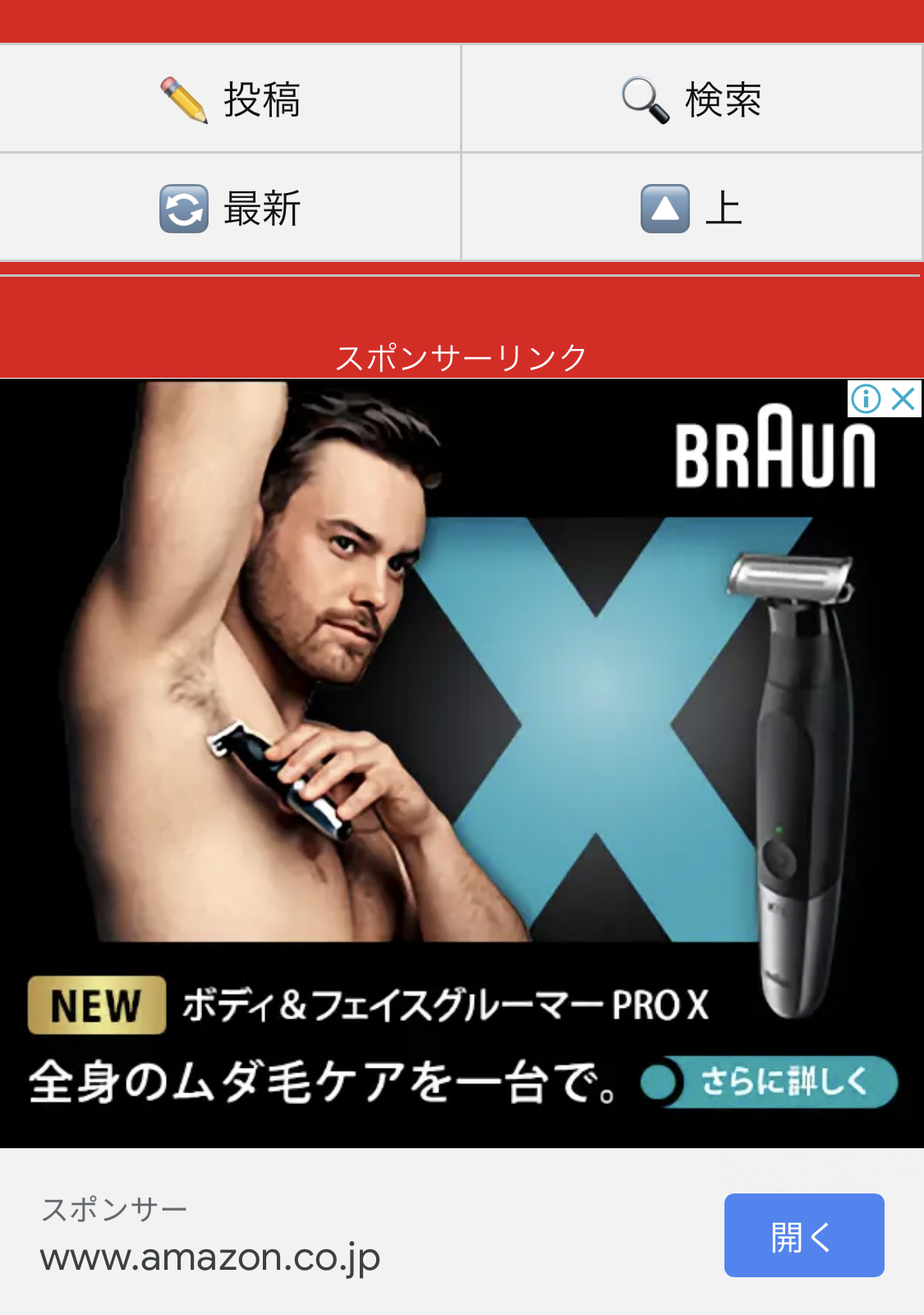Tap the 投稿 (post) button

tap(230, 99)
